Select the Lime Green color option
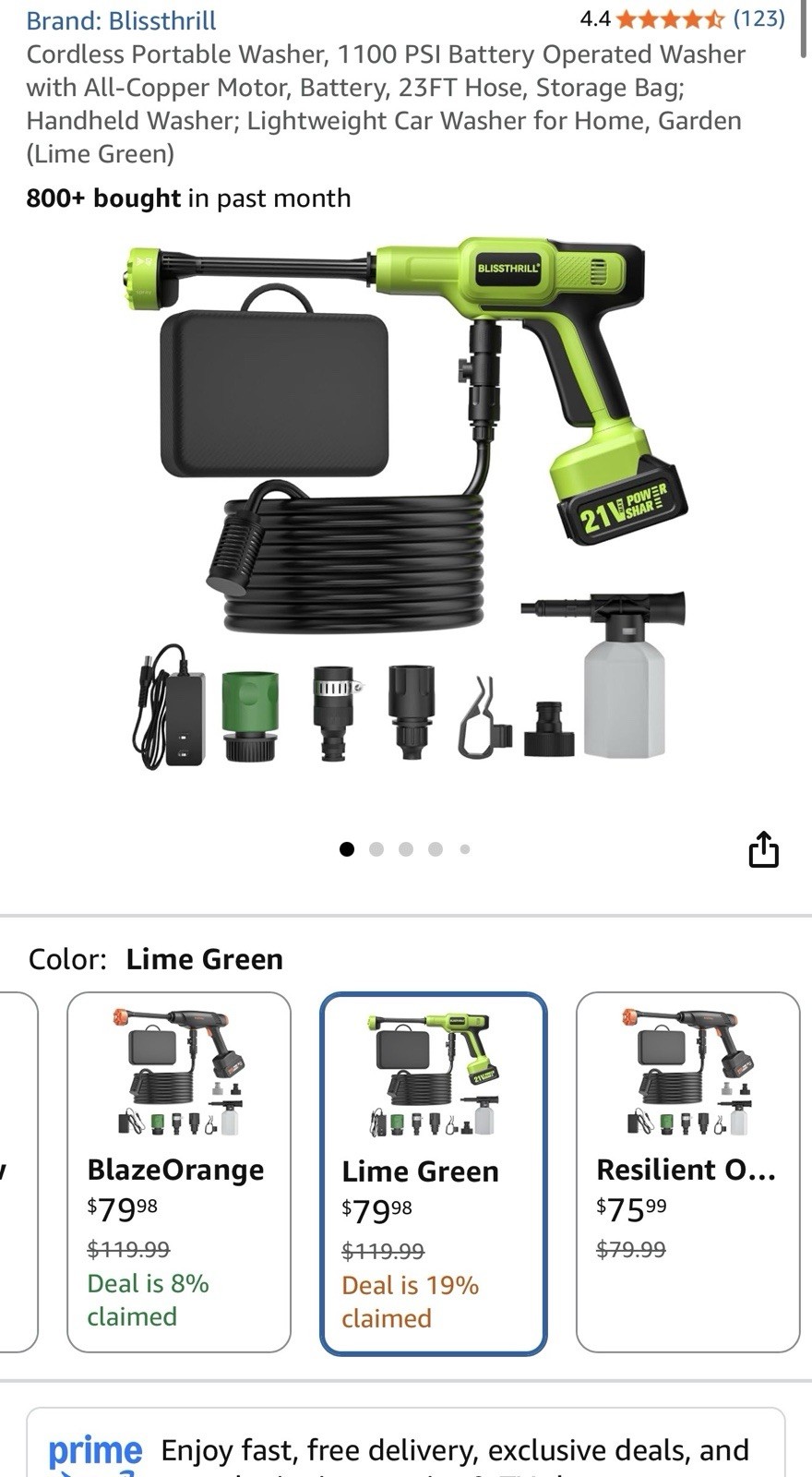Image resolution: width=812 pixels, height=1477 pixels. pos(434,1174)
